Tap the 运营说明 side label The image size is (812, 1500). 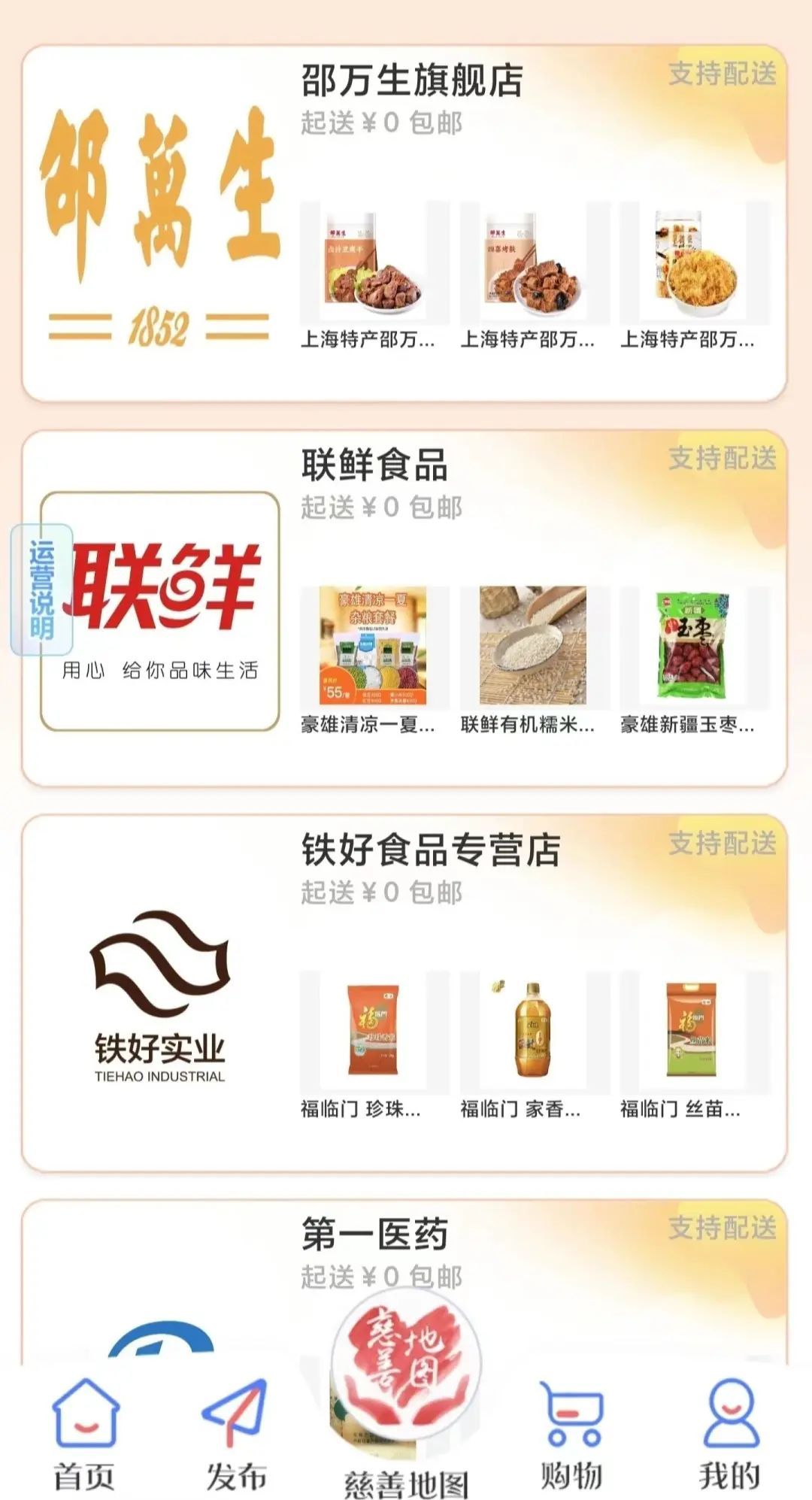tap(42, 589)
